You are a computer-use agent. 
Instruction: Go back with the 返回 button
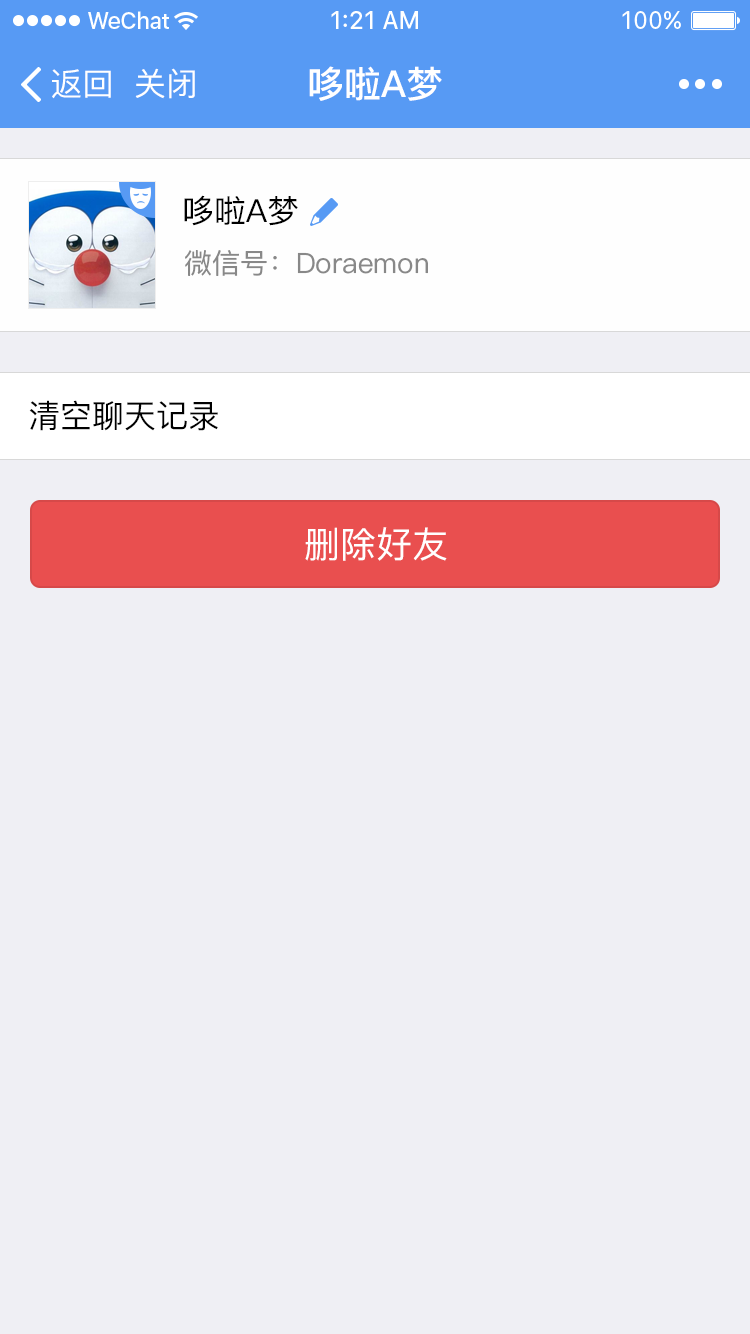(66, 85)
